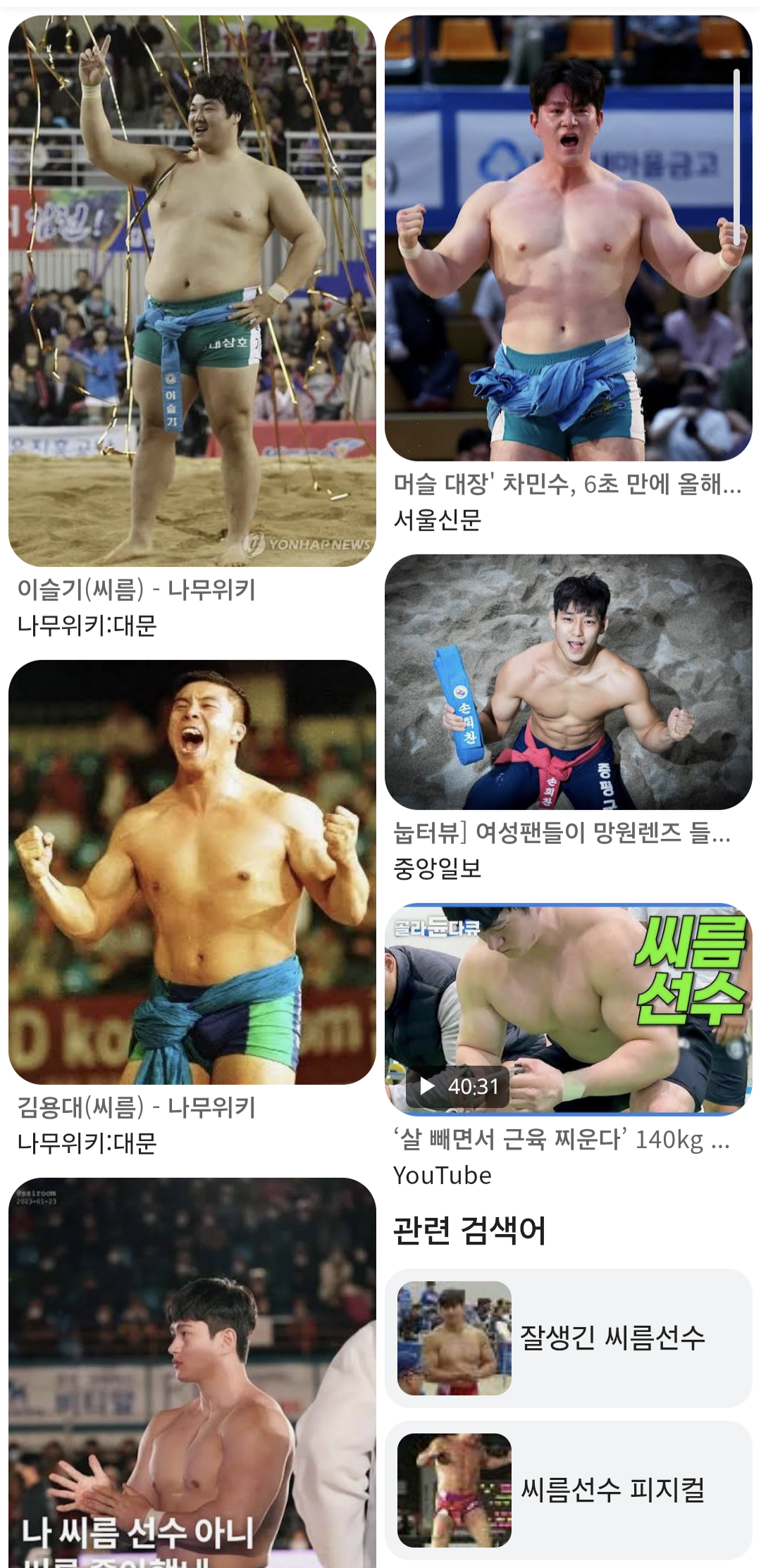The image size is (761, 1568).
Task: Open the 차민수 서울신문 image result
Action: pyautogui.click(x=568, y=239)
